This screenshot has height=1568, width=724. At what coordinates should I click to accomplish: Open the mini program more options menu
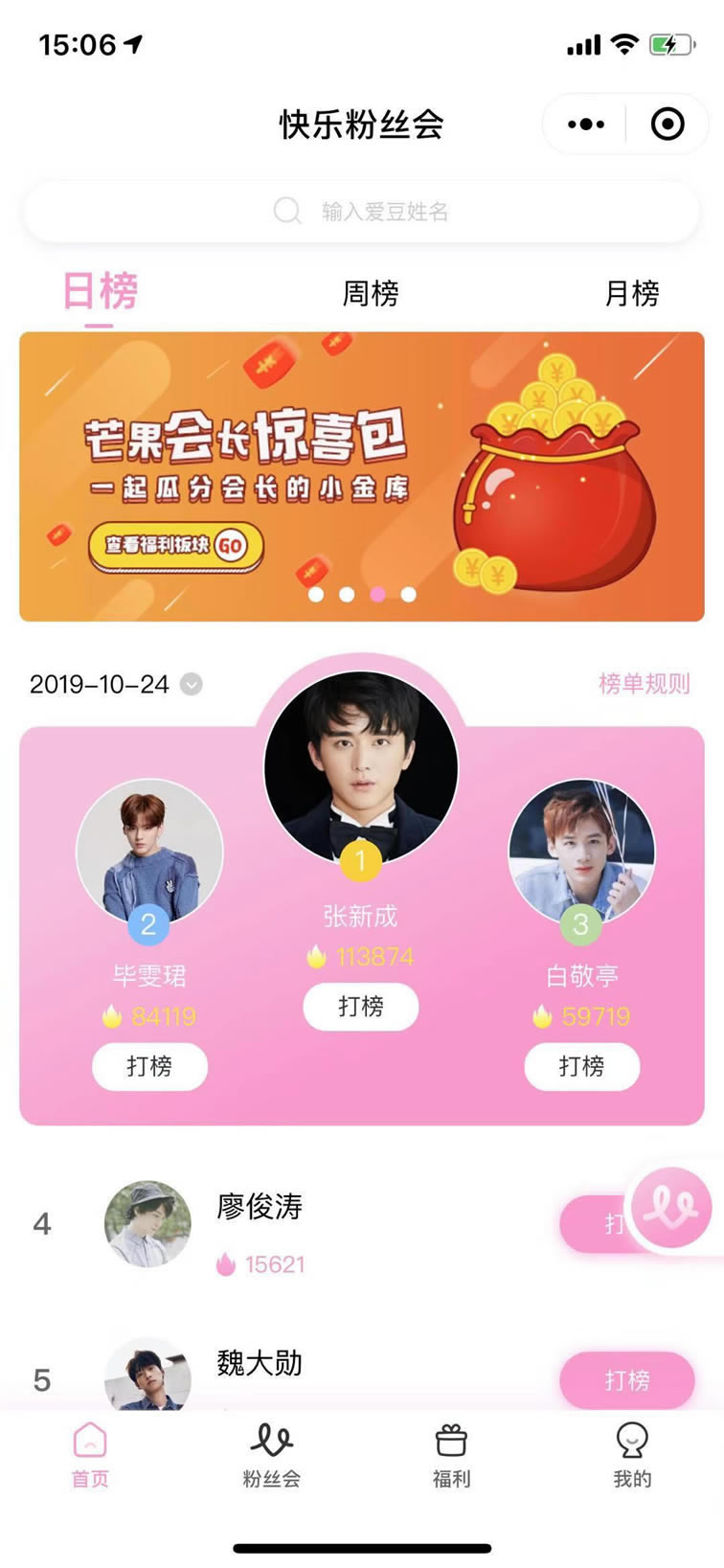tap(585, 125)
